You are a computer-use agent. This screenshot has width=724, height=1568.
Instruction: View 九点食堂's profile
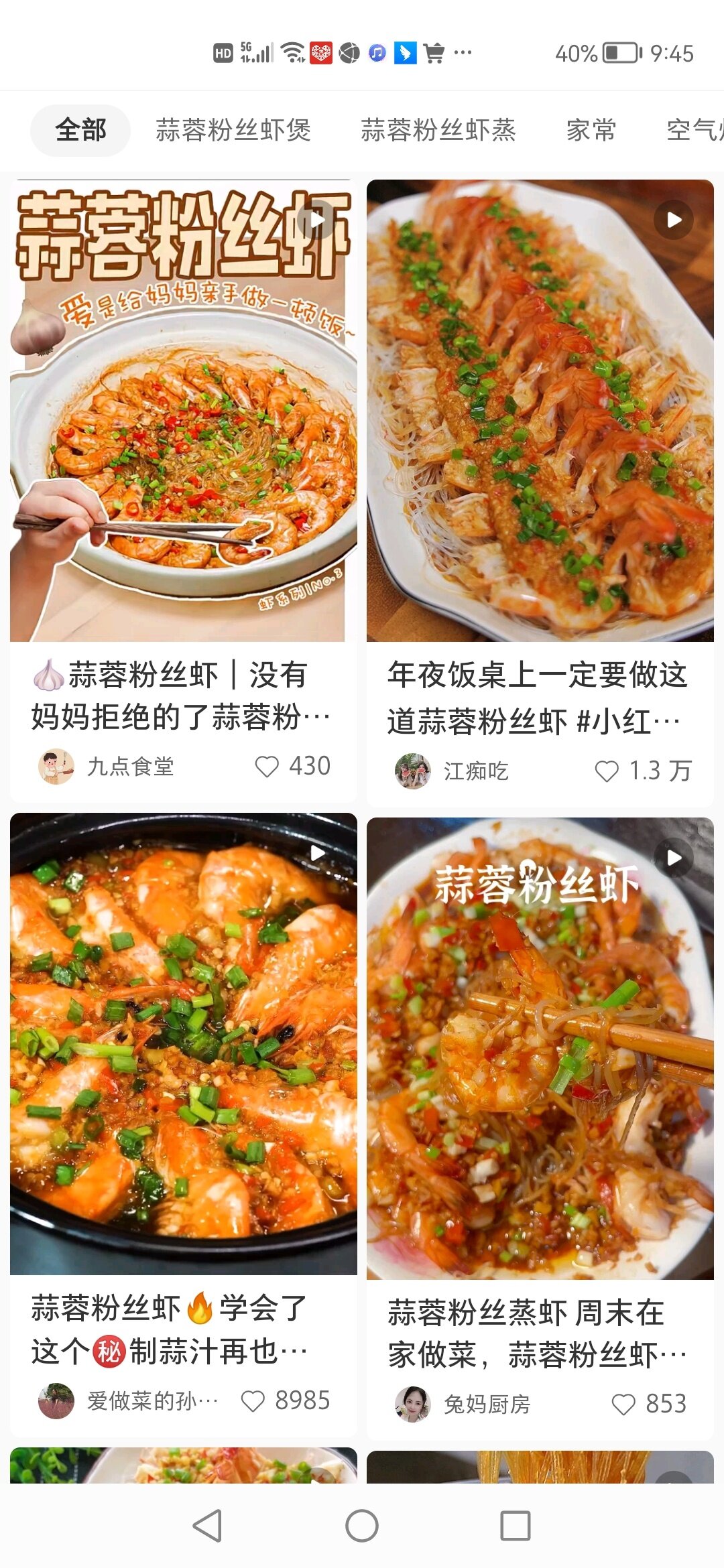56,767
